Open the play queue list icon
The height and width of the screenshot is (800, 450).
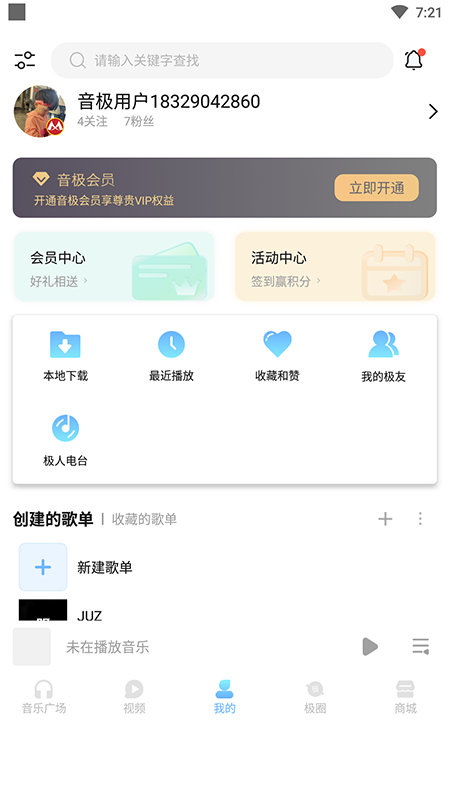click(421, 646)
